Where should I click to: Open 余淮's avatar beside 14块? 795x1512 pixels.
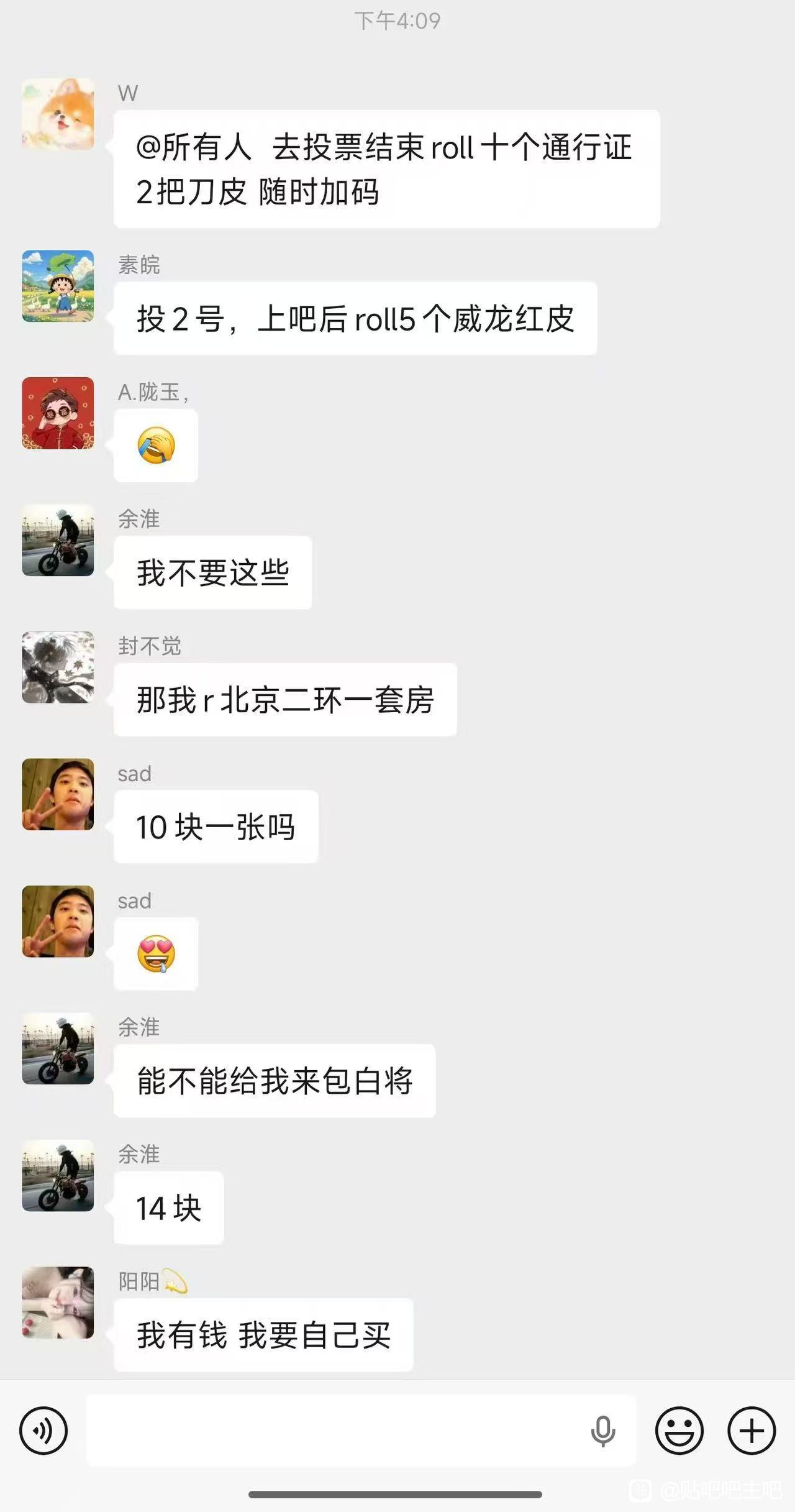(x=58, y=1175)
